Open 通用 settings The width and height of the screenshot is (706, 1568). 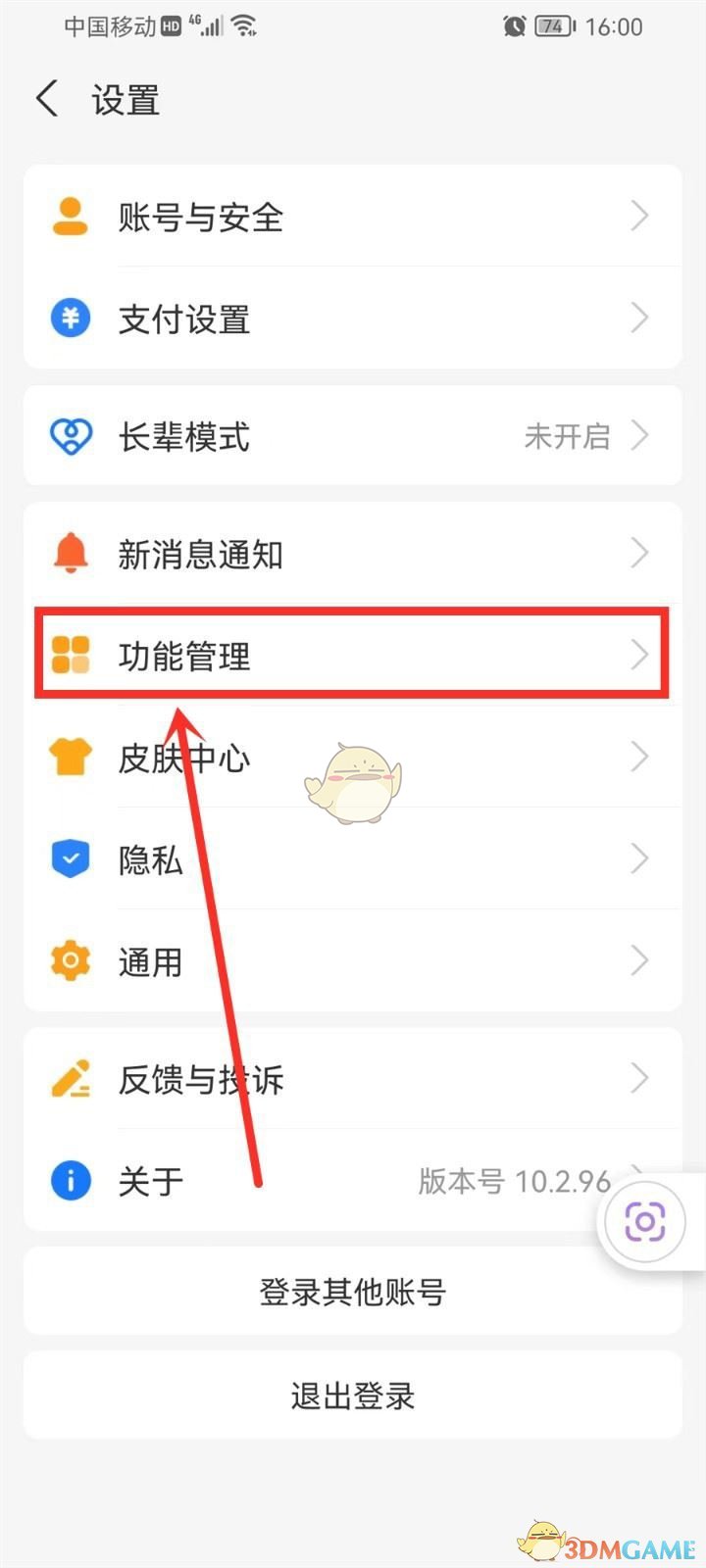pos(351,961)
